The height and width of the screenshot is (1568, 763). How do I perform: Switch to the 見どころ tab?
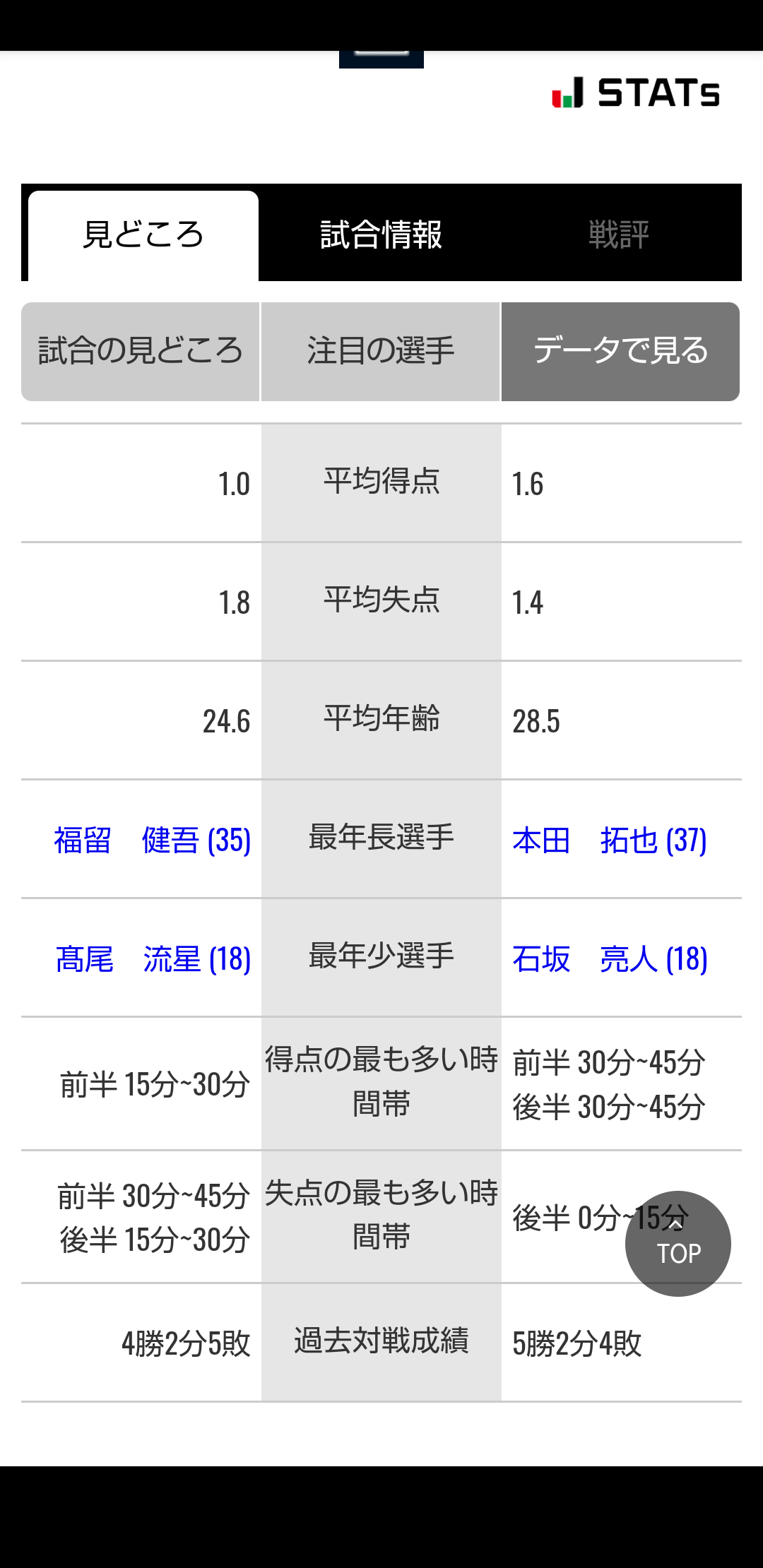pyautogui.click(x=143, y=234)
